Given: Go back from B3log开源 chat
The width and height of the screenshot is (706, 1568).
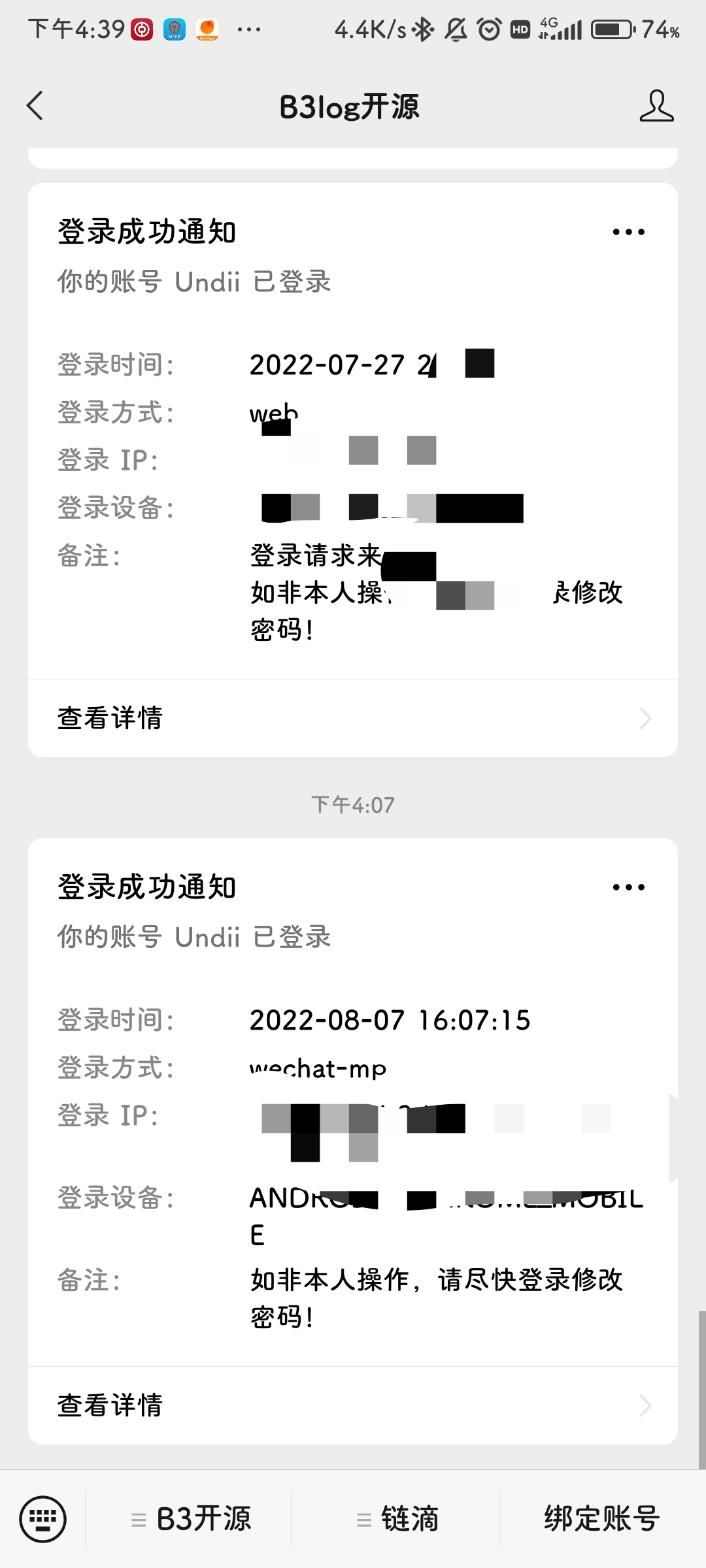Looking at the screenshot, I should point(35,106).
